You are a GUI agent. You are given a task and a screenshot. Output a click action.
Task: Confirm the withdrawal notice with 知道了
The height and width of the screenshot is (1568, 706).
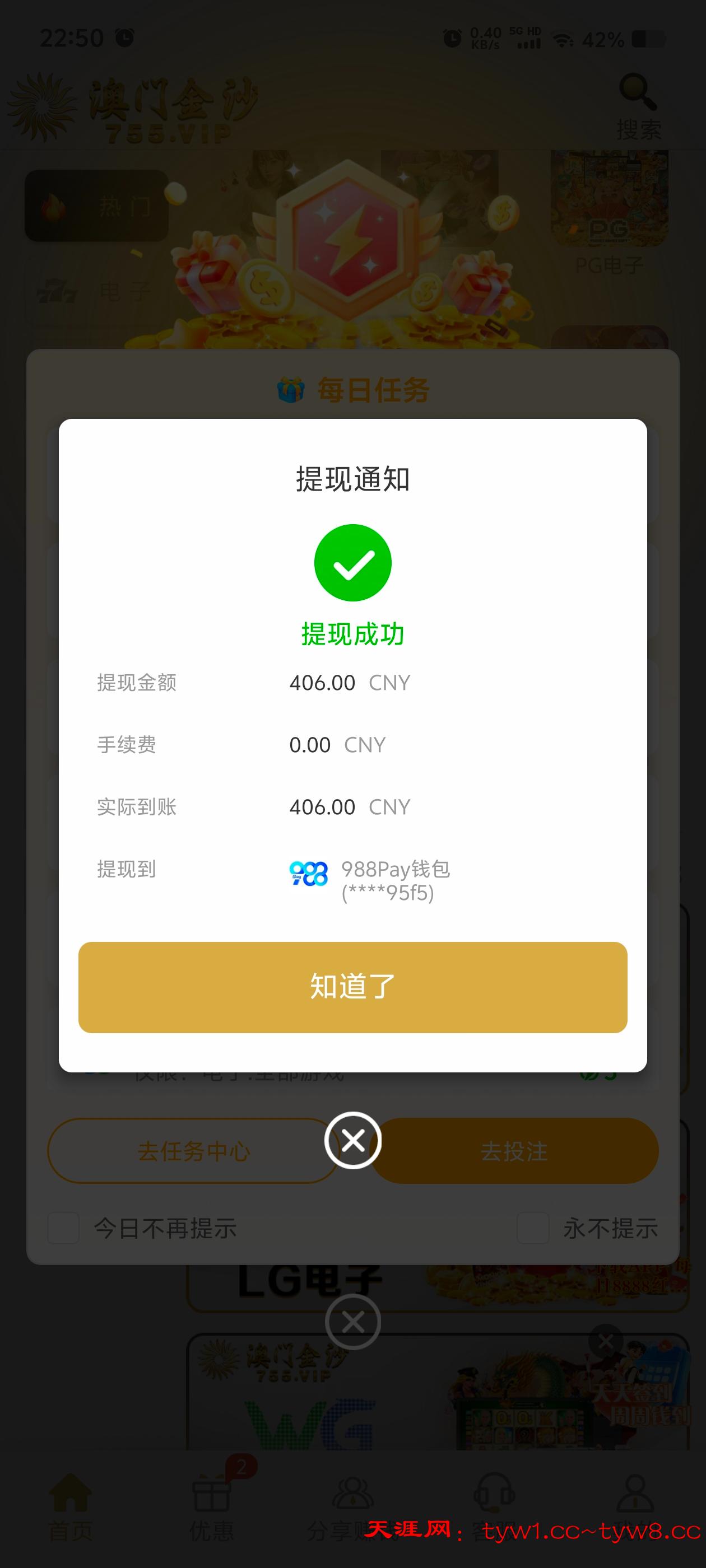point(352,987)
